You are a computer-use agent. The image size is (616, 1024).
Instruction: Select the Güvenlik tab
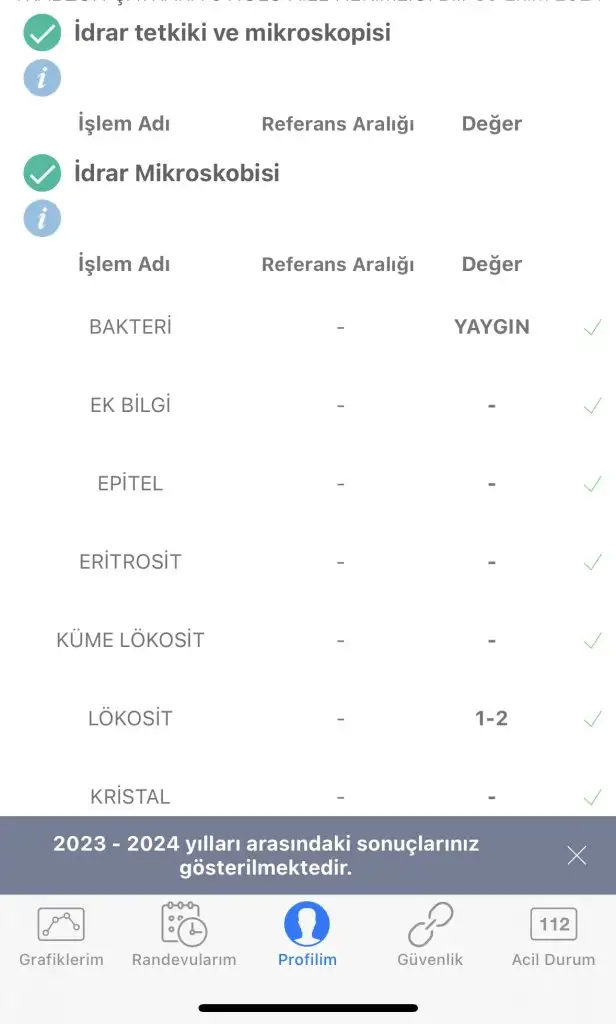coord(430,935)
